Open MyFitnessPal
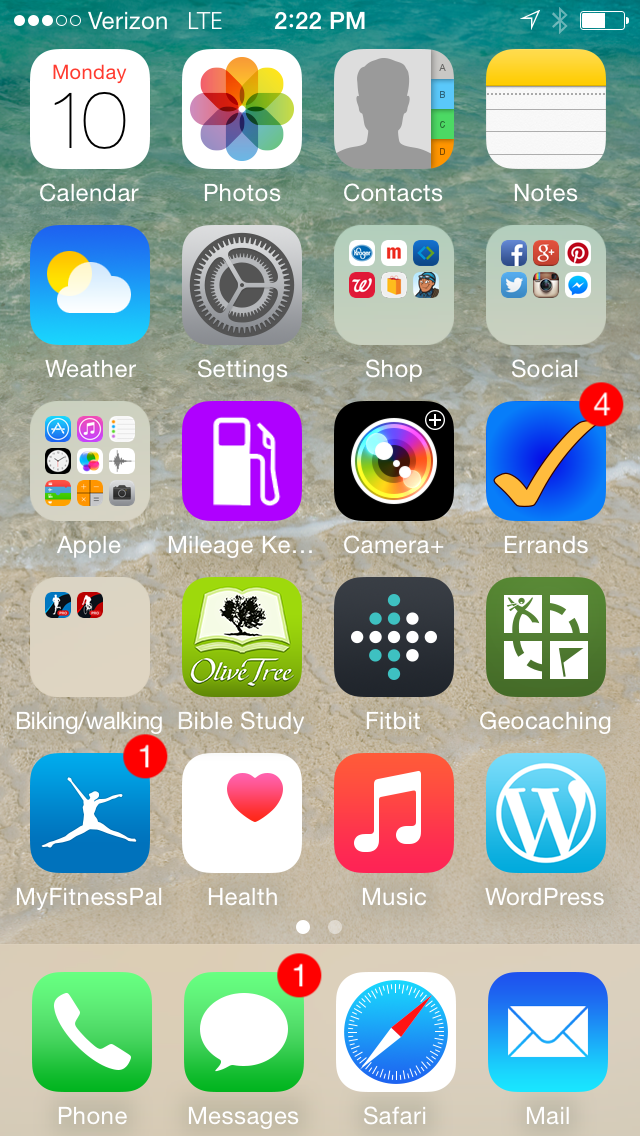This screenshot has width=640, height=1136. pos(90,813)
